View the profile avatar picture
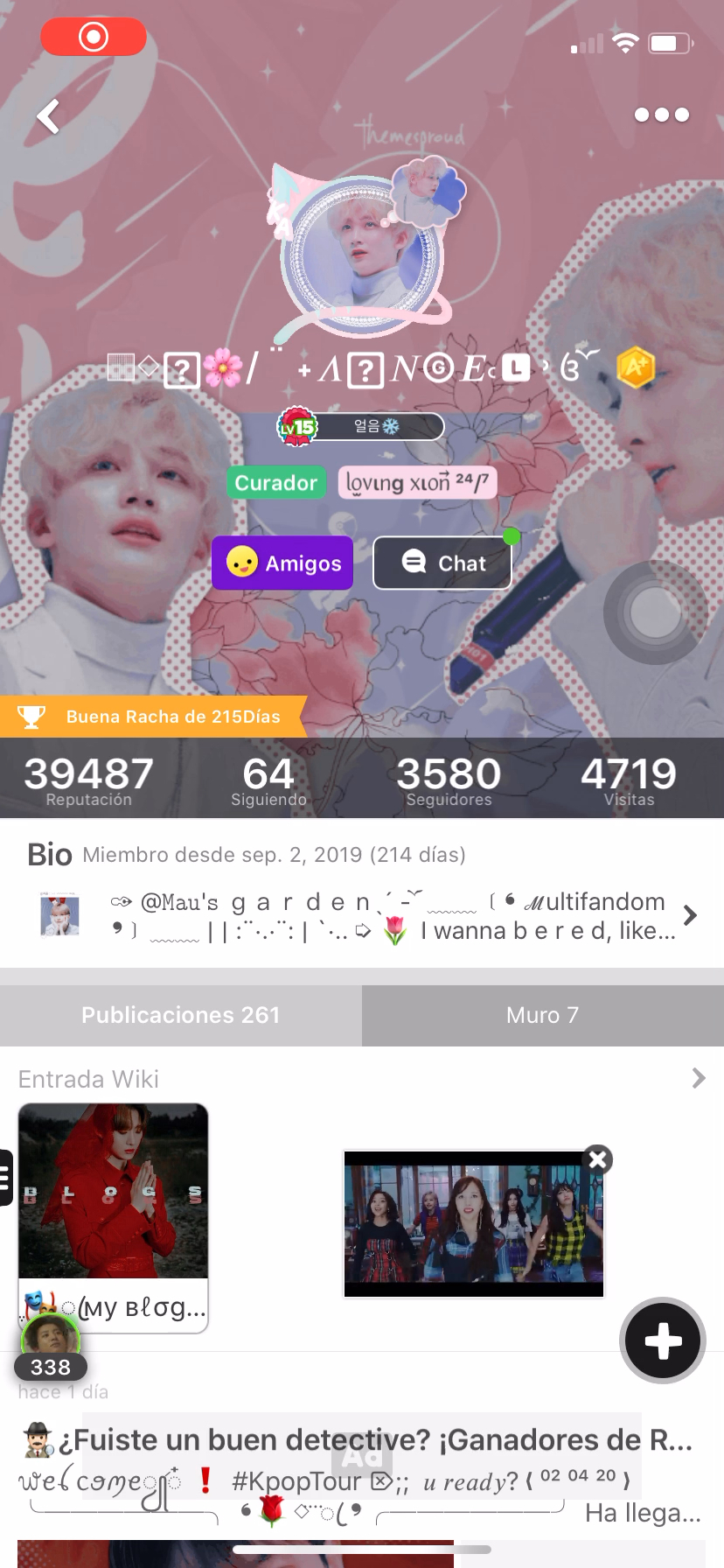The height and width of the screenshot is (1568, 724). pos(362,254)
